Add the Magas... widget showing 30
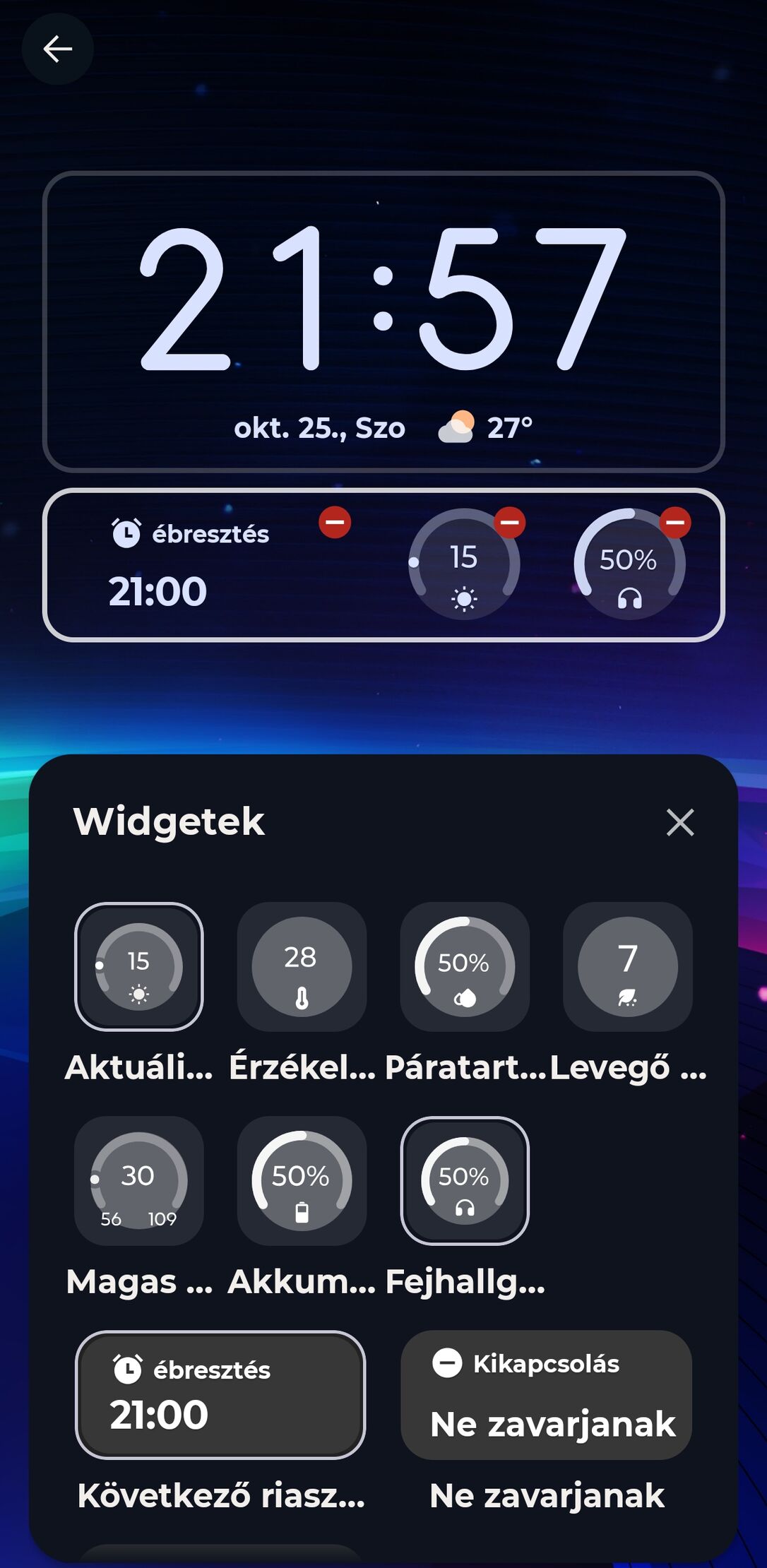The image size is (767, 1568). [x=138, y=1180]
